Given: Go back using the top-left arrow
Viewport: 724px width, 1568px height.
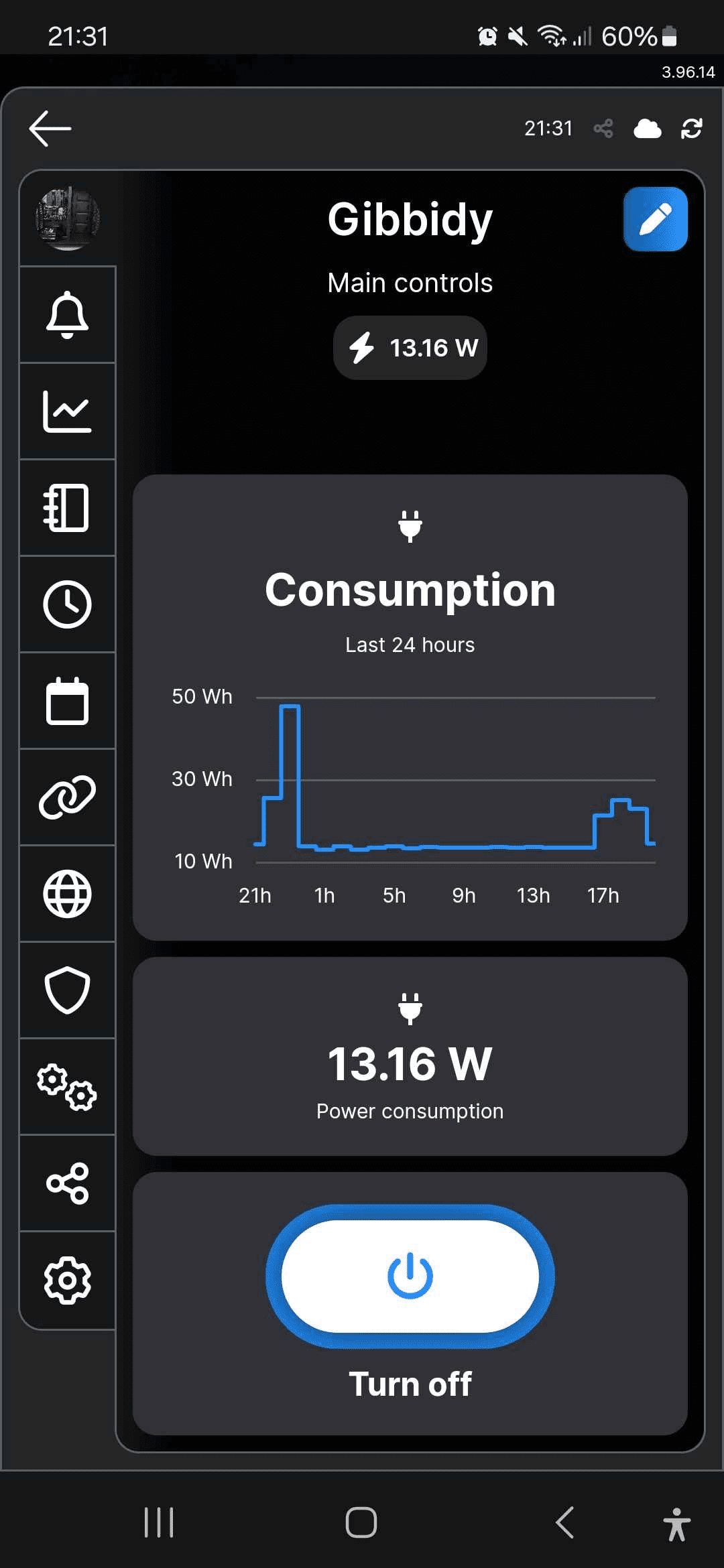Looking at the screenshot, I should 50,128.
